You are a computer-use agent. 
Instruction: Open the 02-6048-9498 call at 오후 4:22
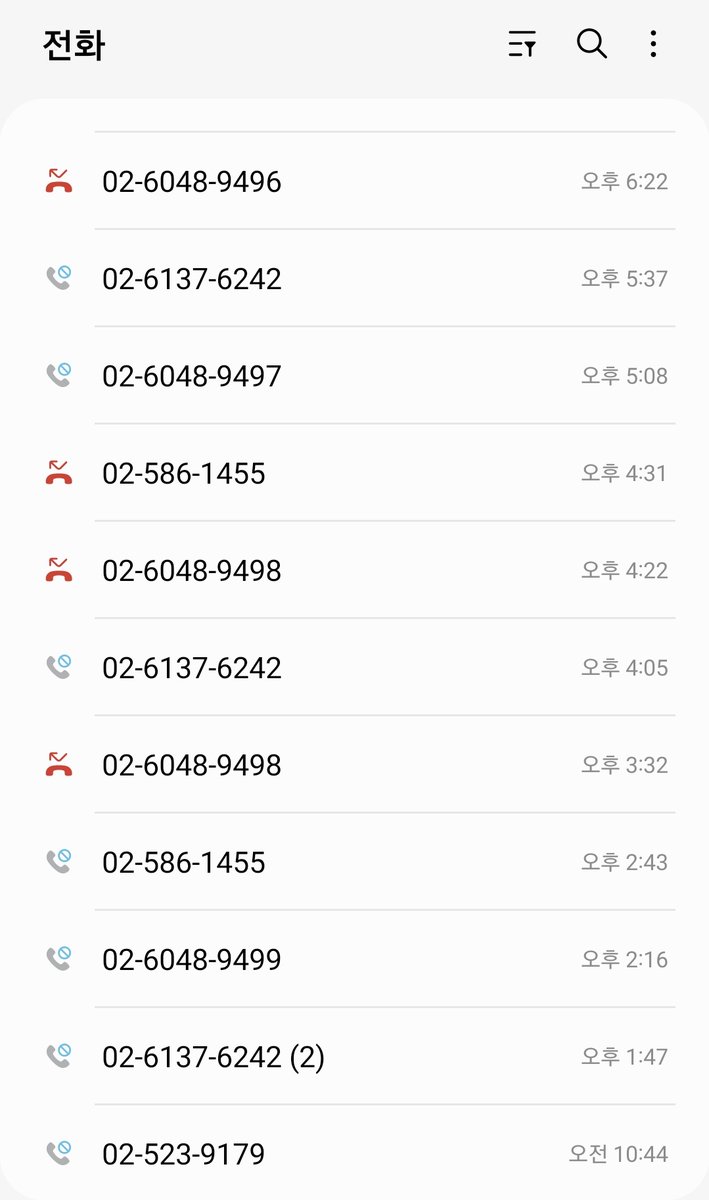(x=354, y=570)
